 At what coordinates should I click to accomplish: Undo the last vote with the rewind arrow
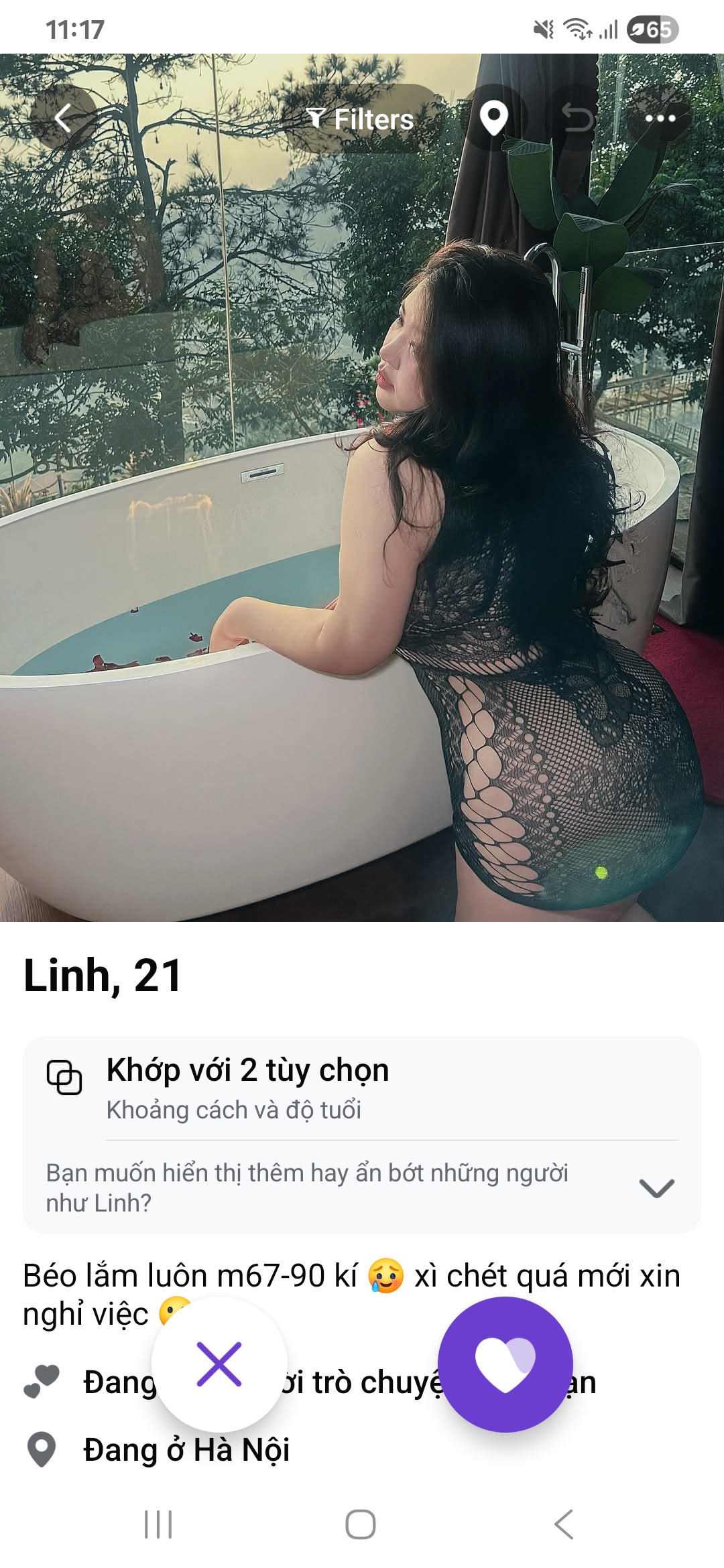[577, 119]
